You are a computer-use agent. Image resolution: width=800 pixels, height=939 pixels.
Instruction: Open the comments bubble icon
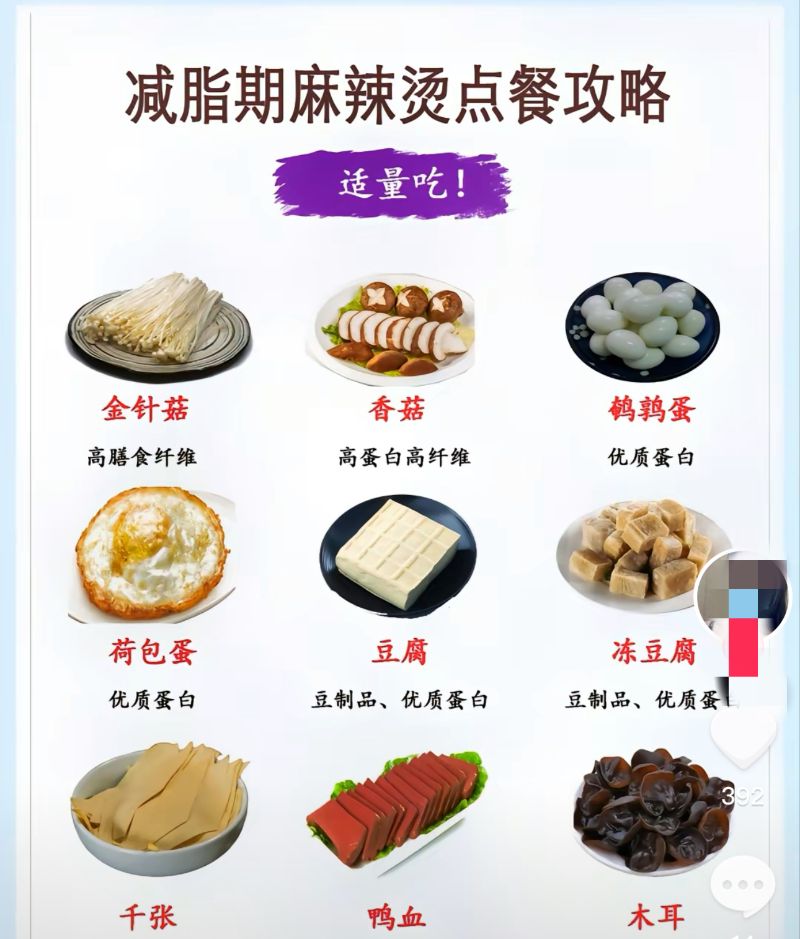(x=743, y=884)
